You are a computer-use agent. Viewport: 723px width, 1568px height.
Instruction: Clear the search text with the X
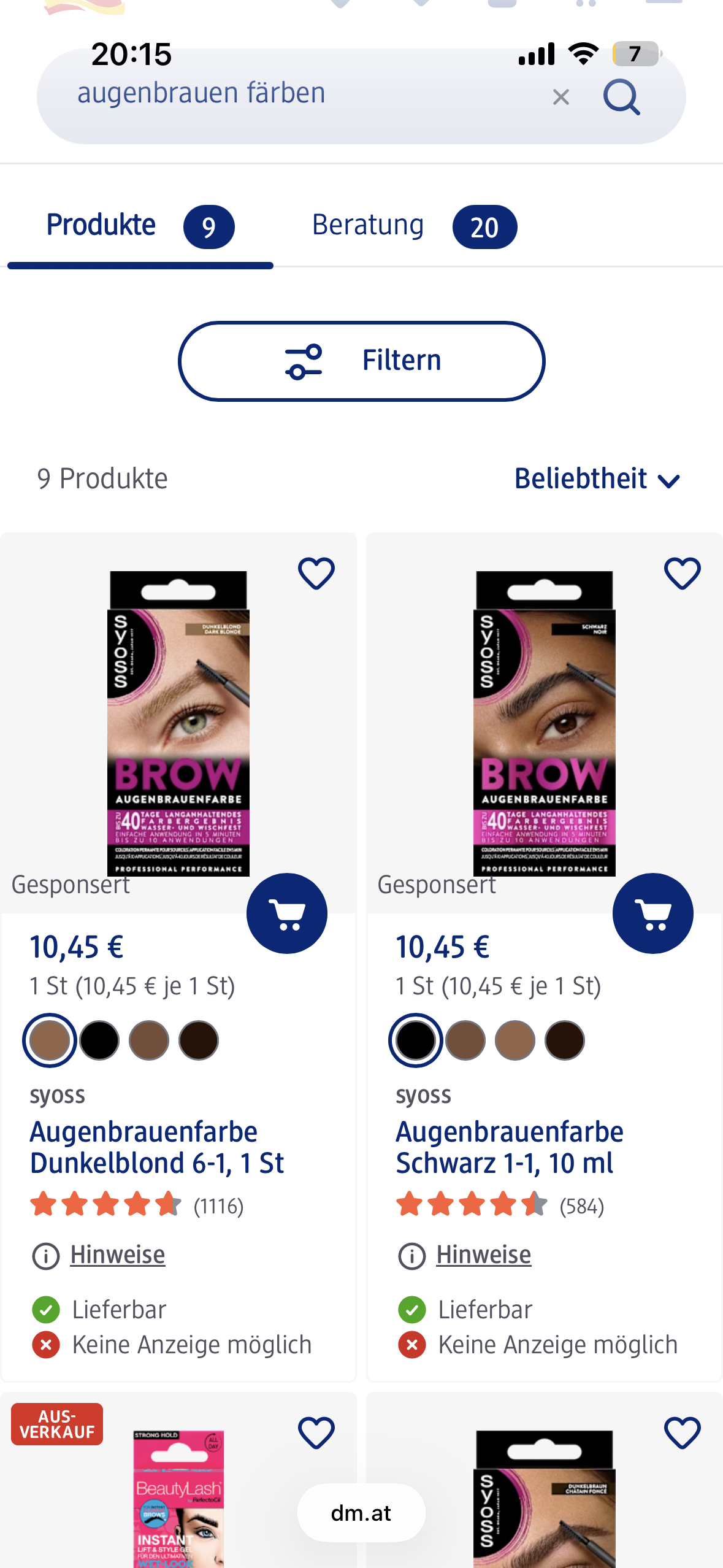pyautogui.click(x=560, y=97)
